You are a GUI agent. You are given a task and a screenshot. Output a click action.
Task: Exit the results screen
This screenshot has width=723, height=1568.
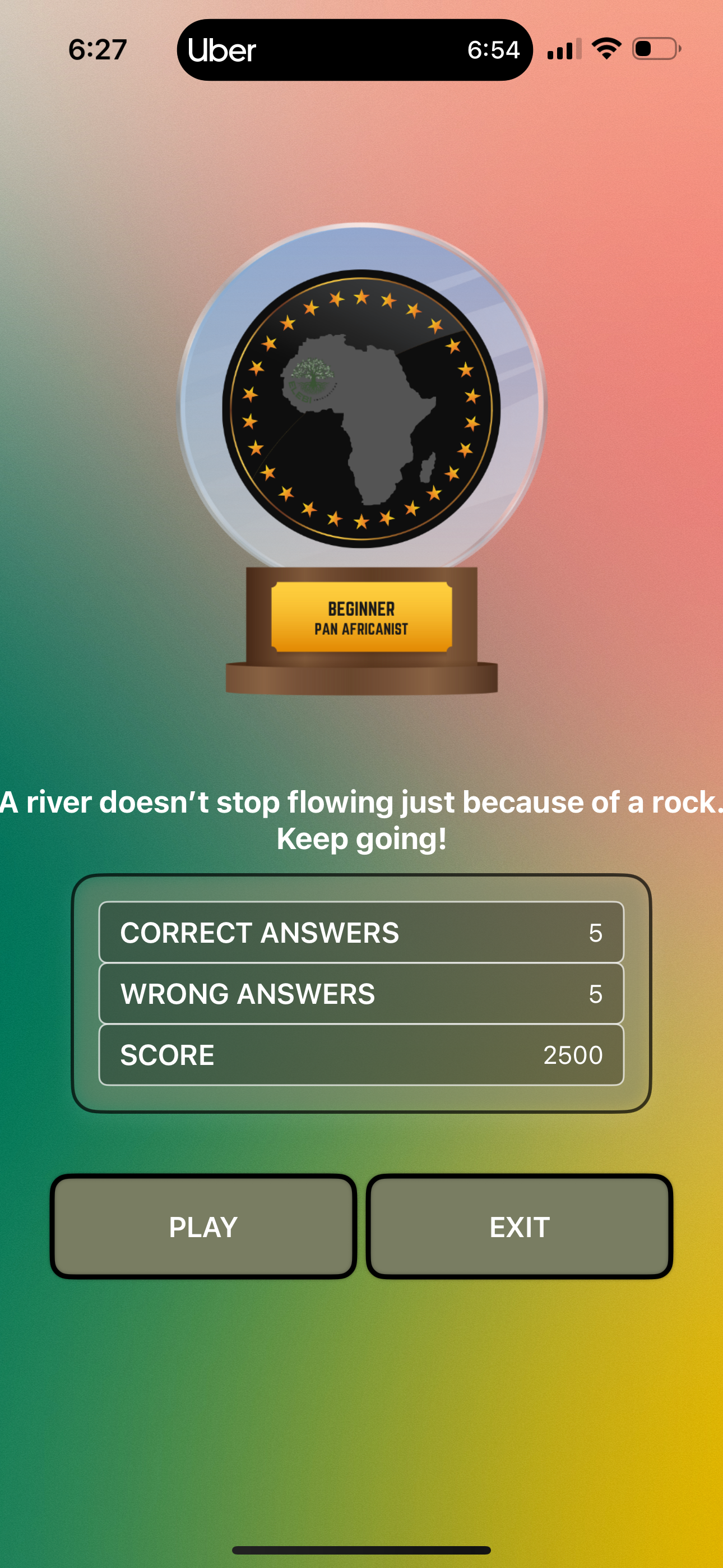[519, 1226]
